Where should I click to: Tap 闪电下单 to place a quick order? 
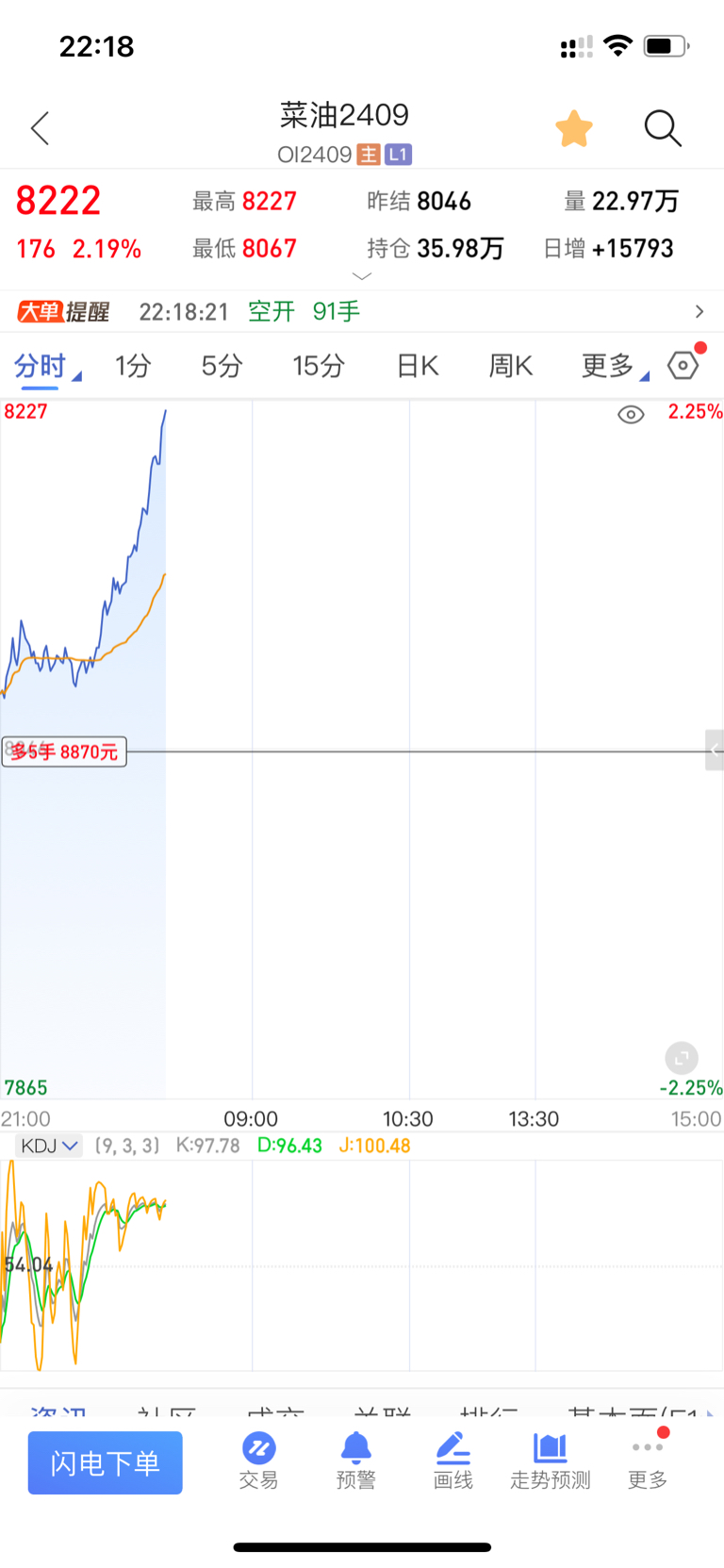105,1462
